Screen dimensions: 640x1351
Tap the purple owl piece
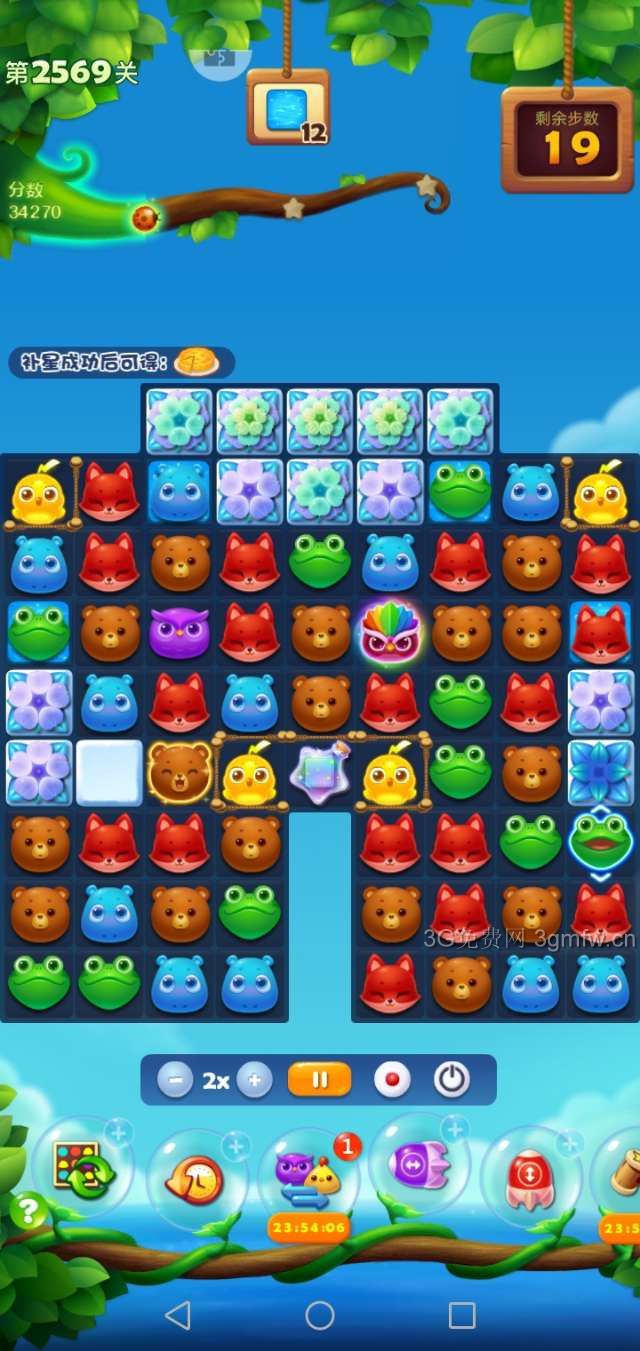179,633
